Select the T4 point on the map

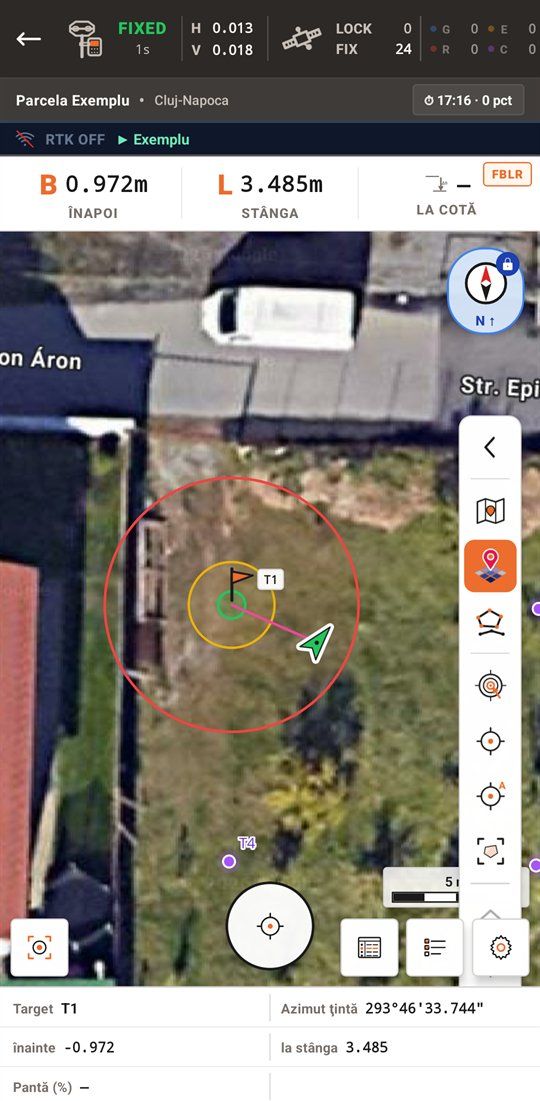click(229, 861)
